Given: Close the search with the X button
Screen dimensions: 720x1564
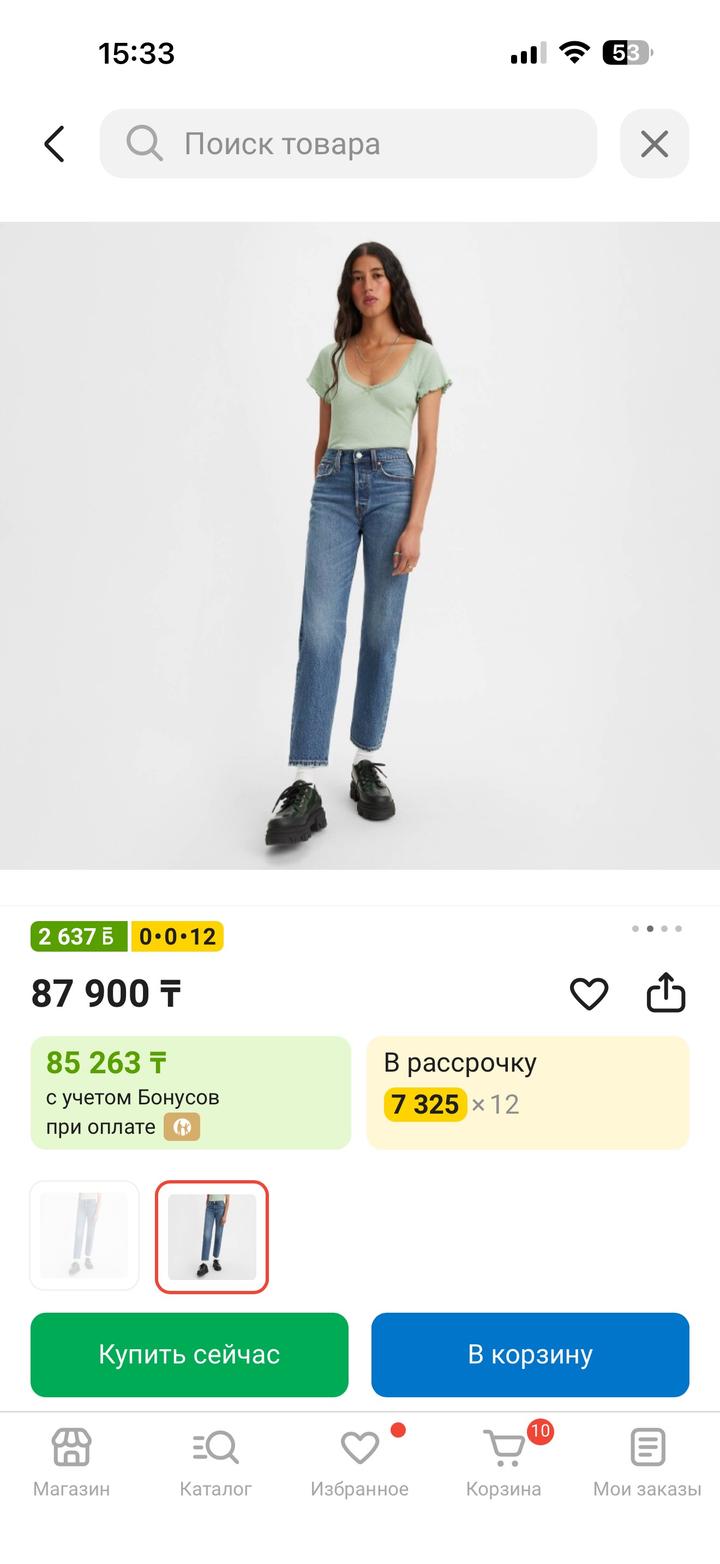Looking at the screenshot, I should (x=654, y=144).
